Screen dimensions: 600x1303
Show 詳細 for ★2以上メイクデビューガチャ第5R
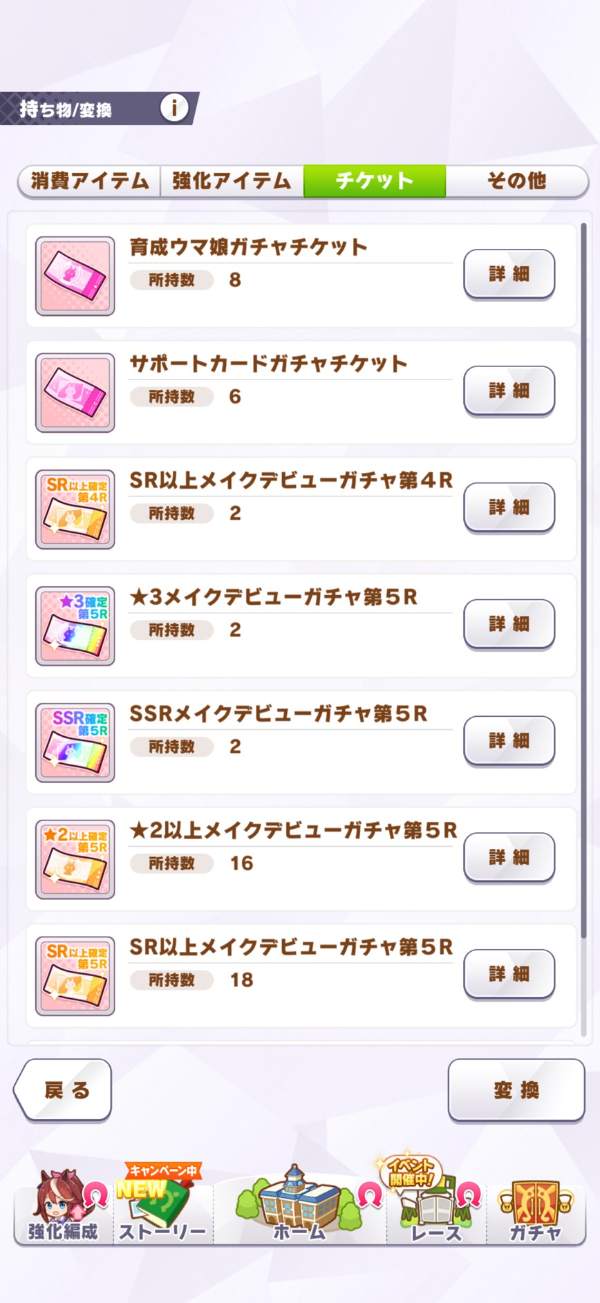509,857
